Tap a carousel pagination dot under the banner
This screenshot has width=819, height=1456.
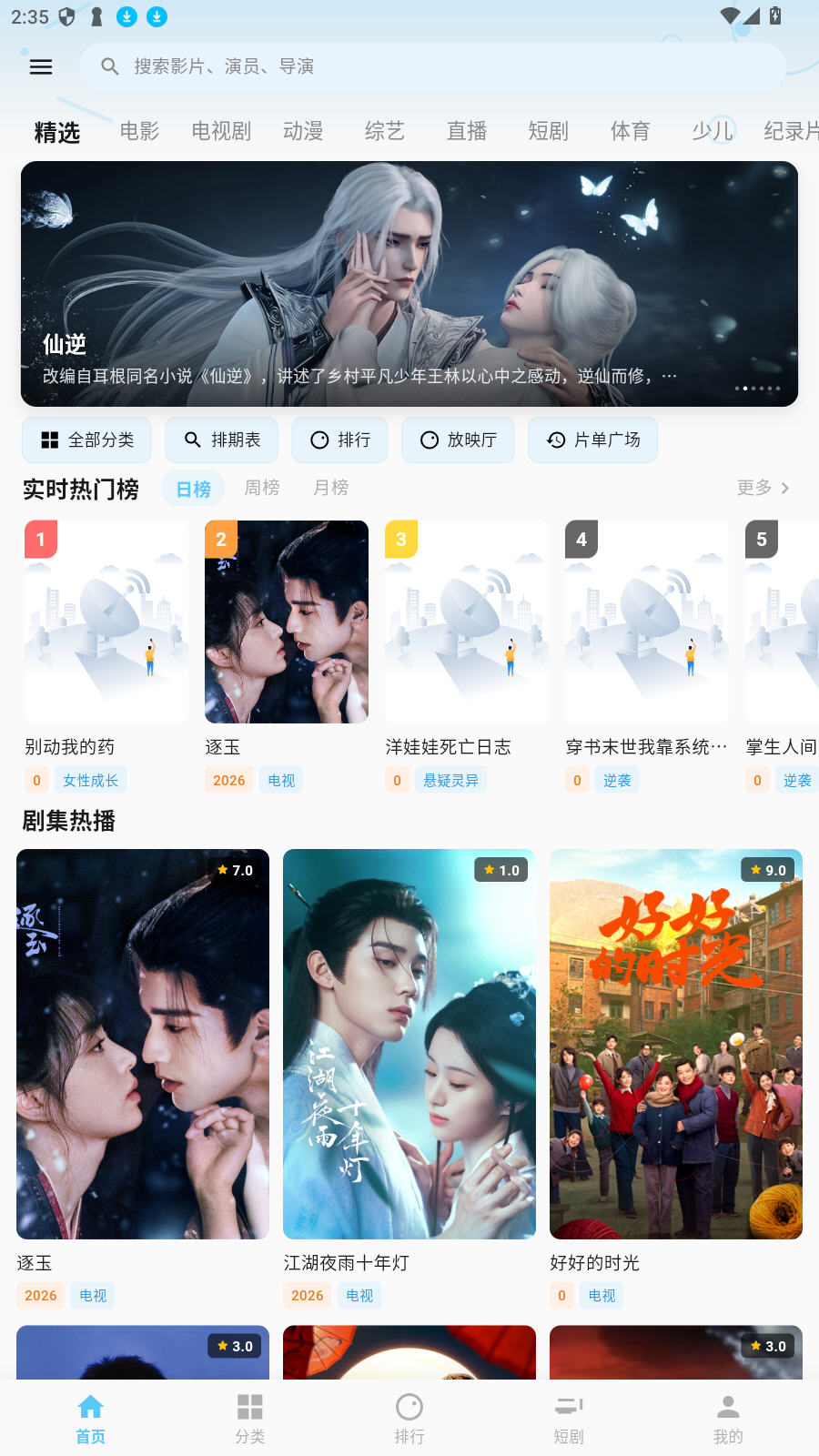(755, 389)
